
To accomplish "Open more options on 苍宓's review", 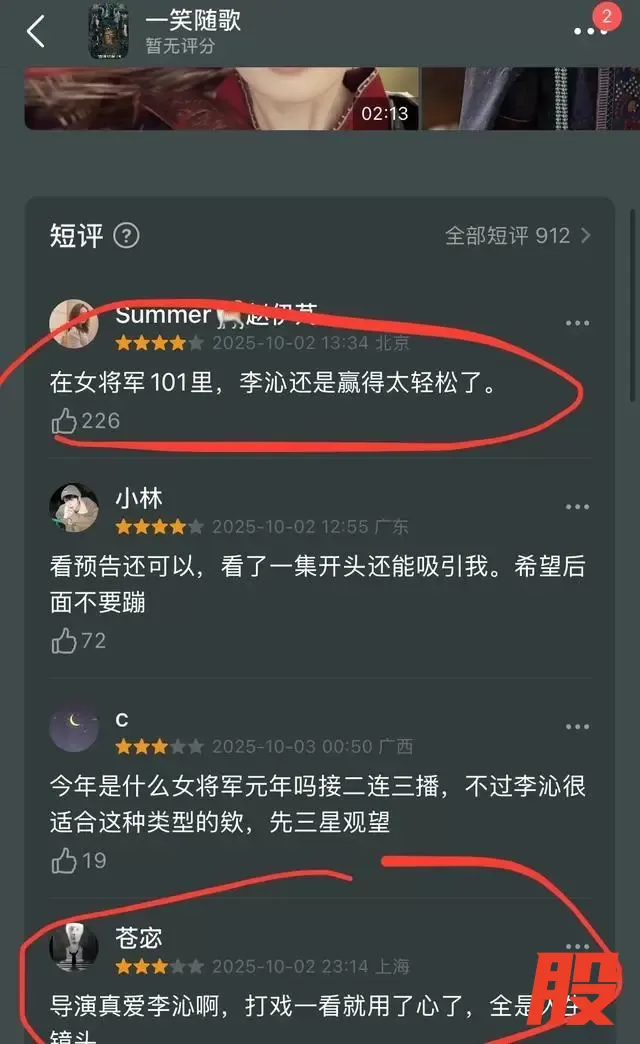I will click(577, 946).
